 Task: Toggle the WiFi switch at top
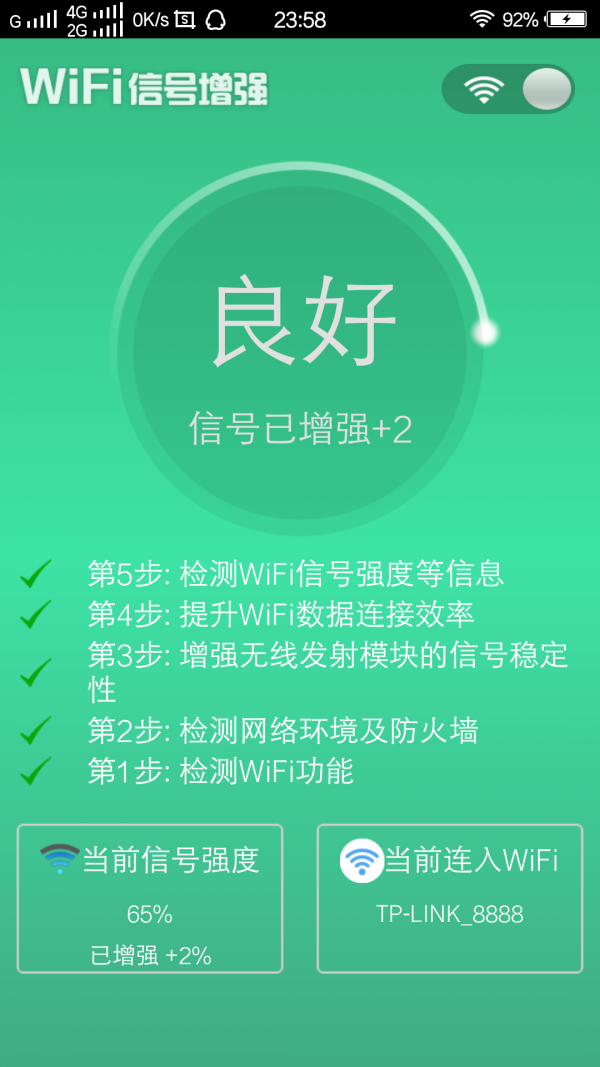pos(508,90)
